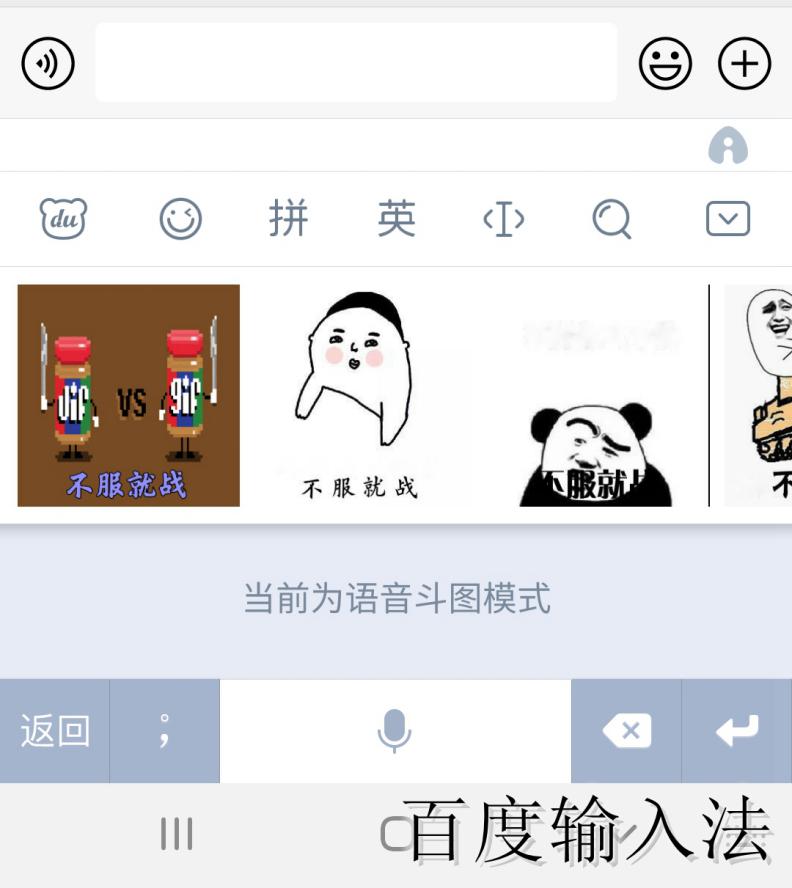This screenshot has height=888, width=792.
Task: Open the plus attachment menu
Action: point(744,63)
